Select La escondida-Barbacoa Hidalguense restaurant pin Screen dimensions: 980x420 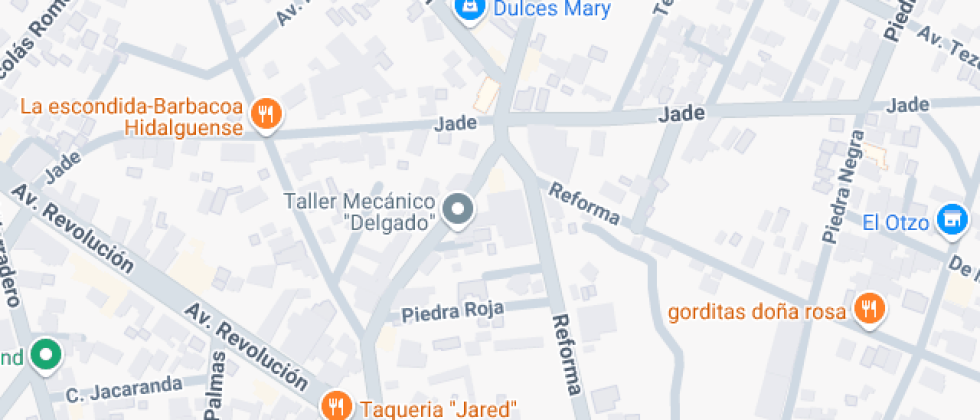click(x=265, y=113)
